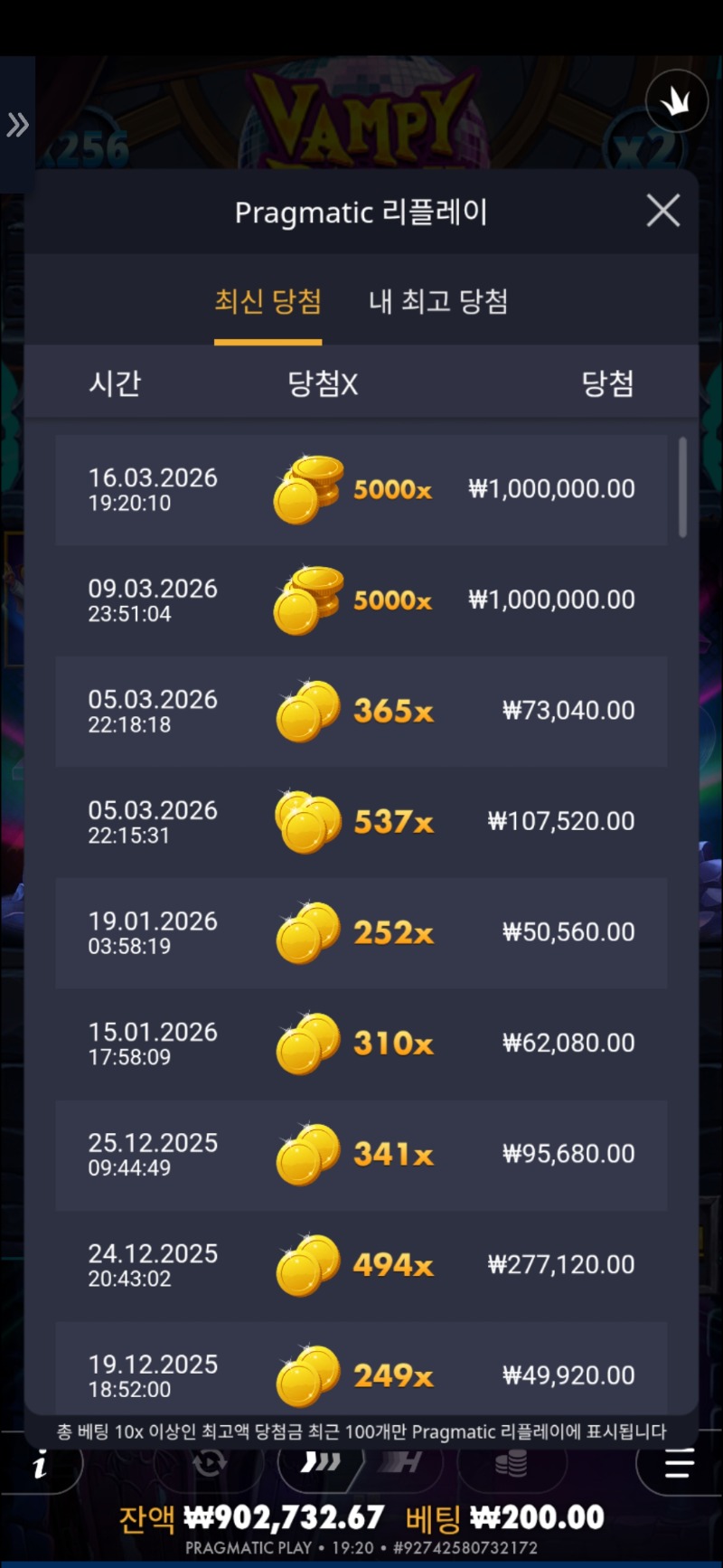Close the Pragmatic 리플레이 dialog
The image size is (723, 1568).
pos(662,212)
